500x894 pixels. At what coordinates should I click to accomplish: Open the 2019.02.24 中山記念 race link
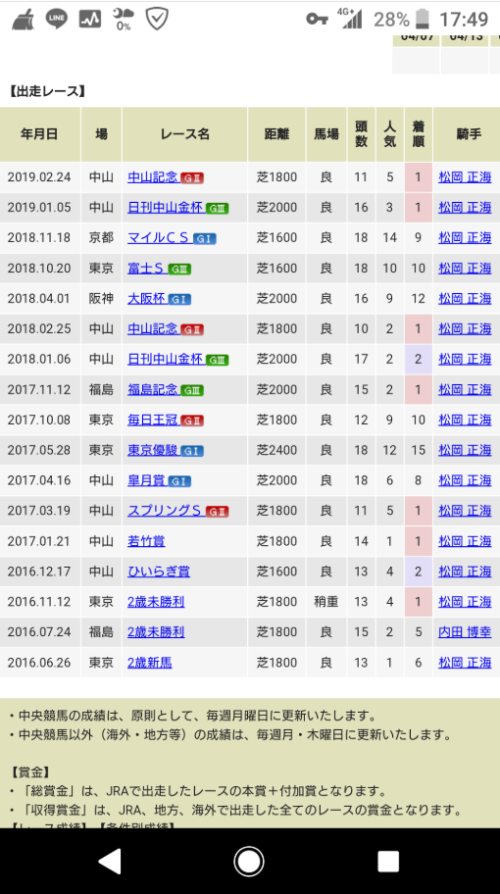153,177
